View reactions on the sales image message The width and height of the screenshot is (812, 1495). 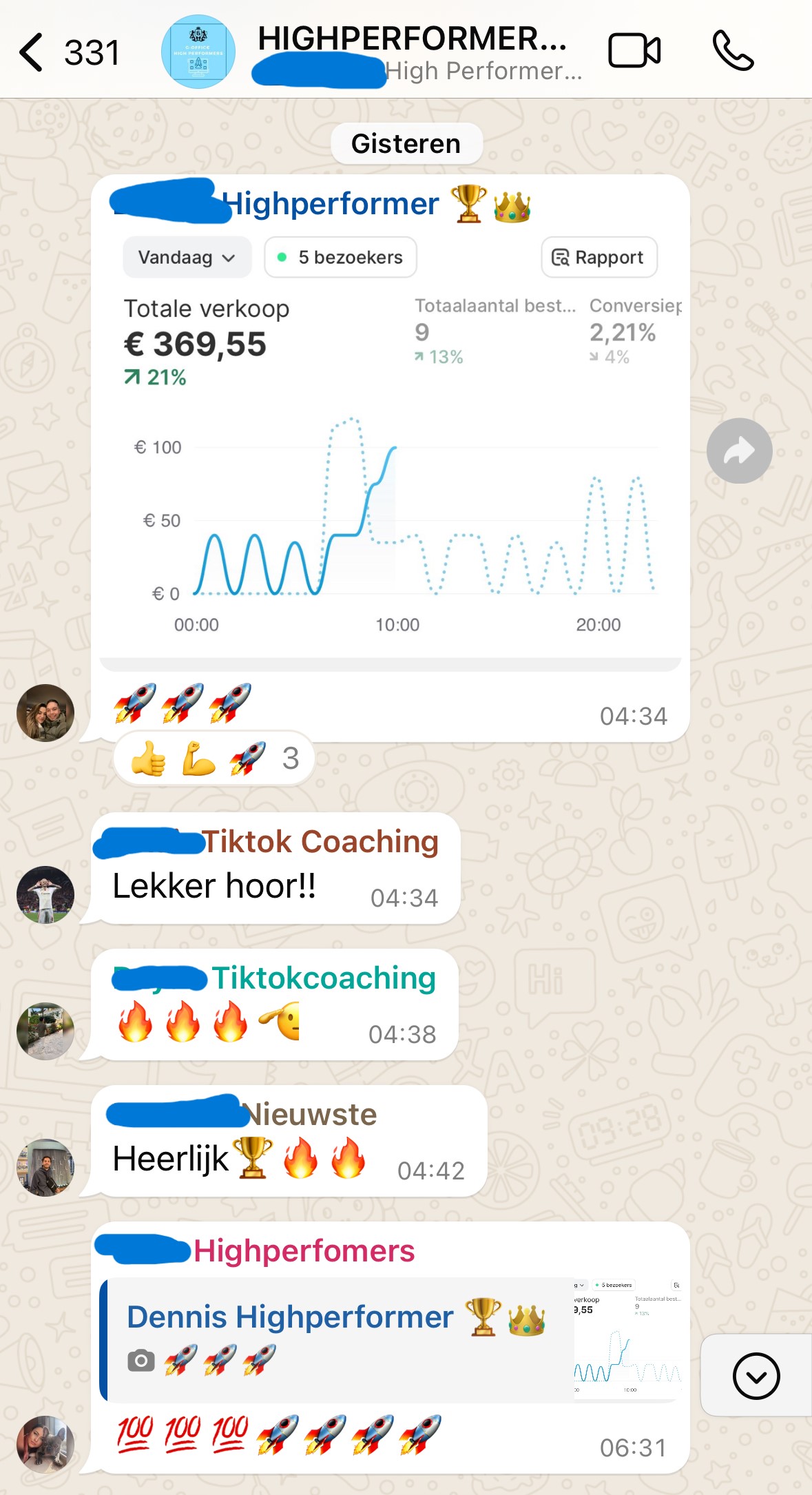pyautogui.click(x=214, y=758)
